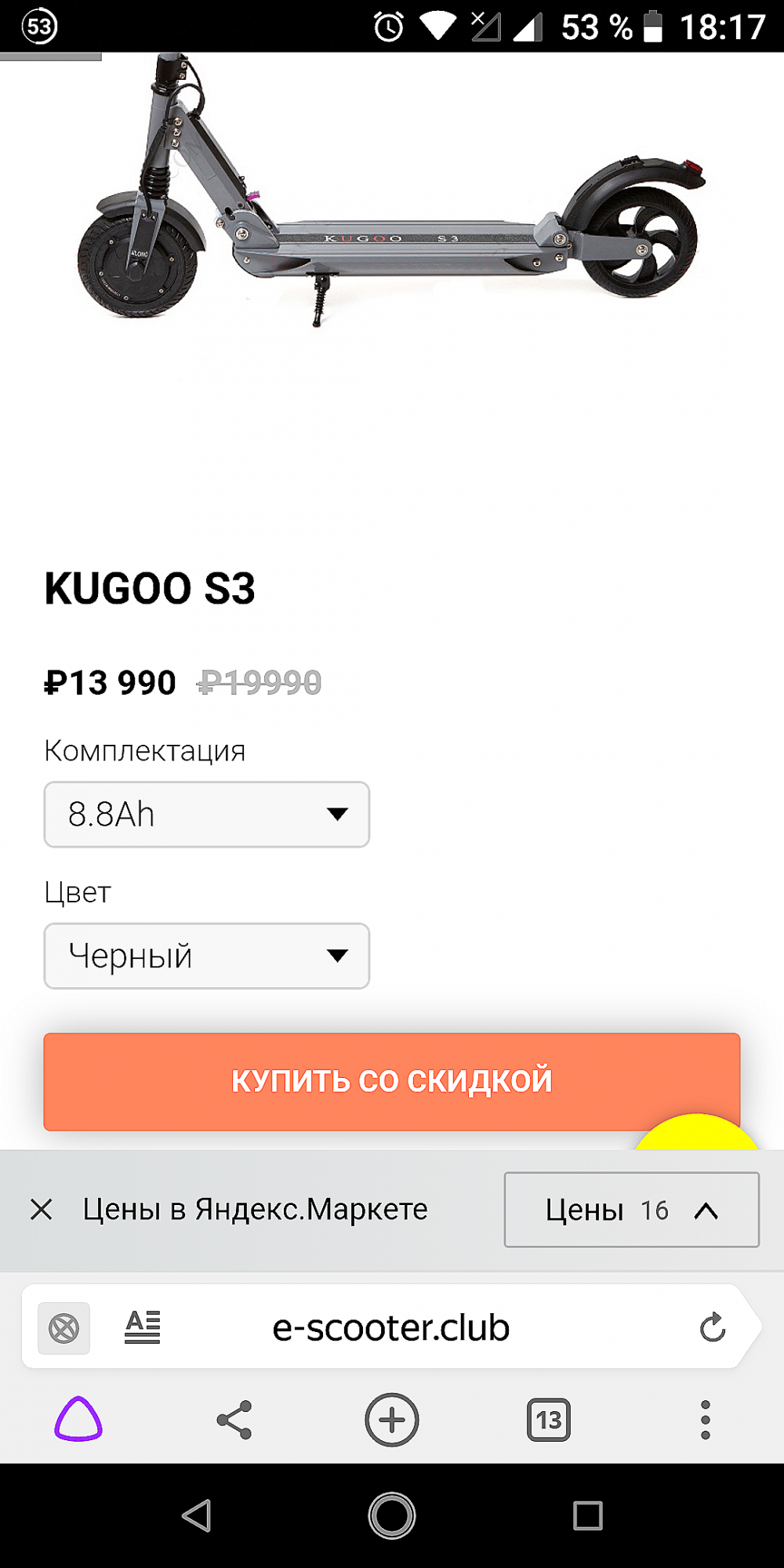784x1568 pixels.
Task: Open a new tab
Action: pos(392,1420)
